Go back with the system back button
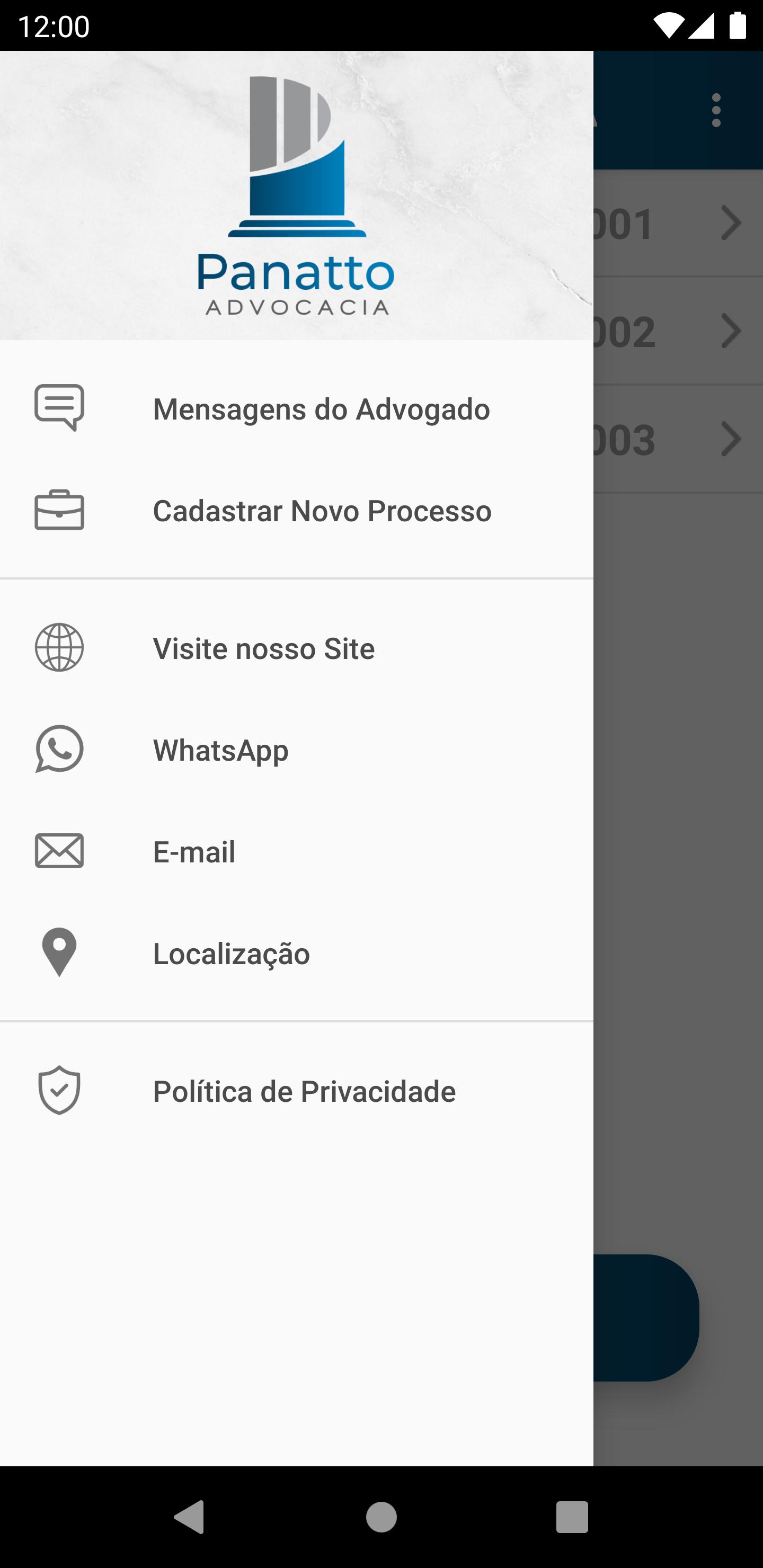The width and height of the screenshot is (763, 1568). click(190, 1516)
